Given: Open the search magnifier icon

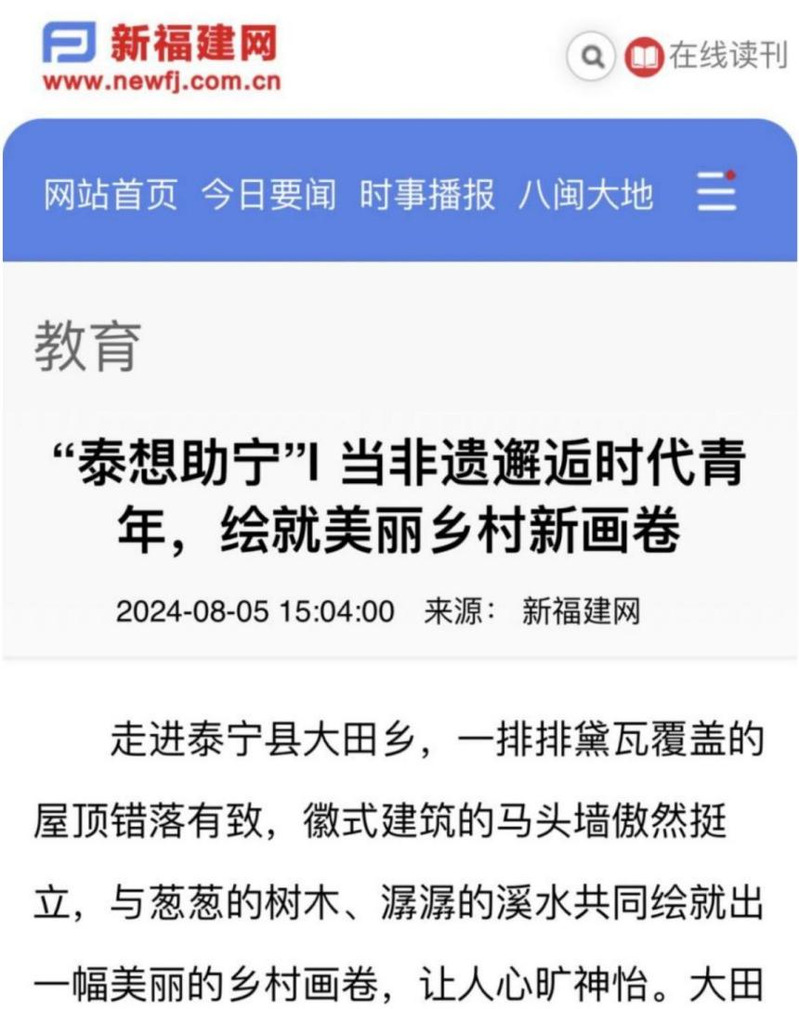Looking at the screenshot, I should tap(591, 57).
